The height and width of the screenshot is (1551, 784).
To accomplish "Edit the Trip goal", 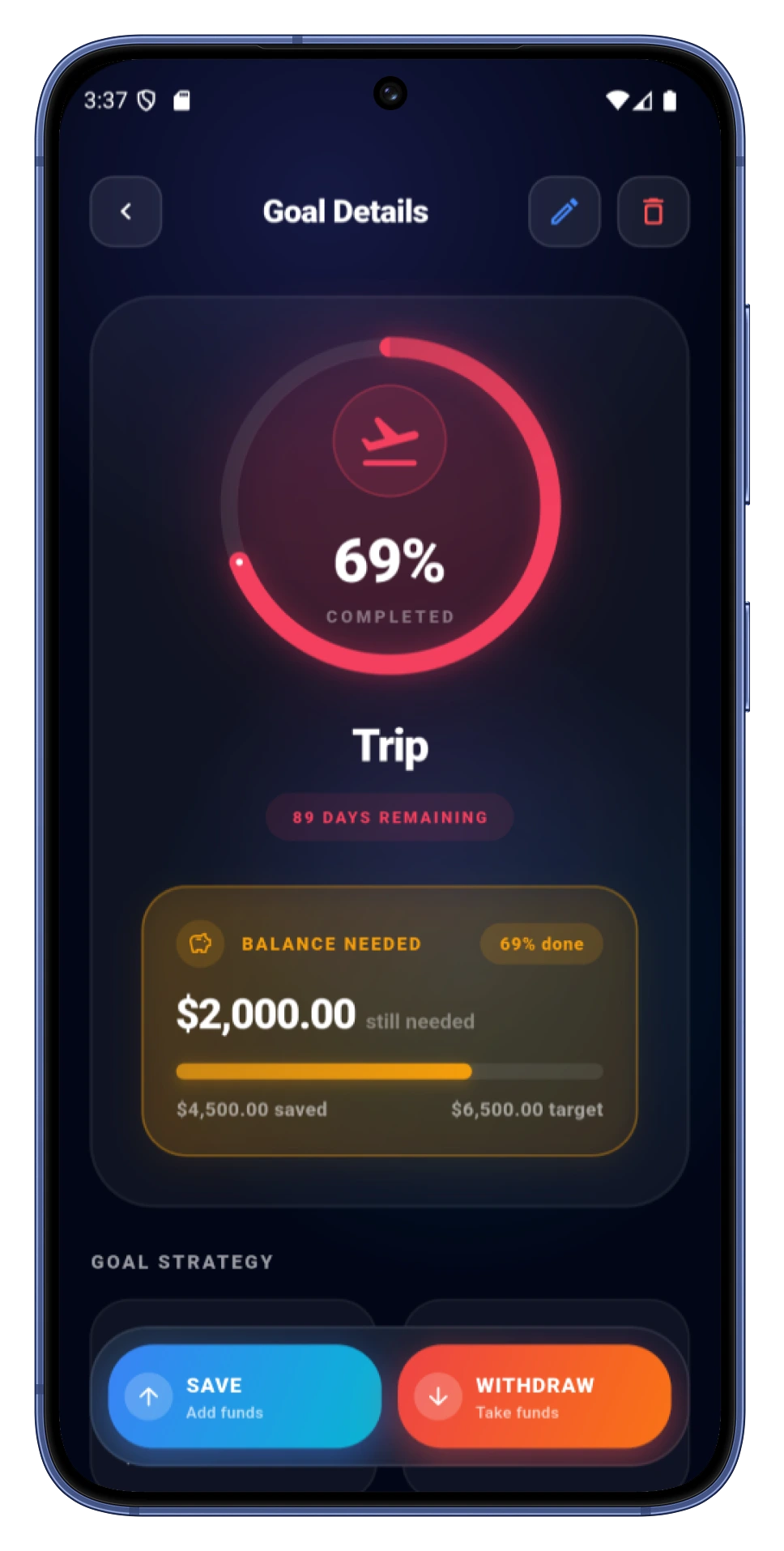I will pyautogui.click(x=564, y=211).
